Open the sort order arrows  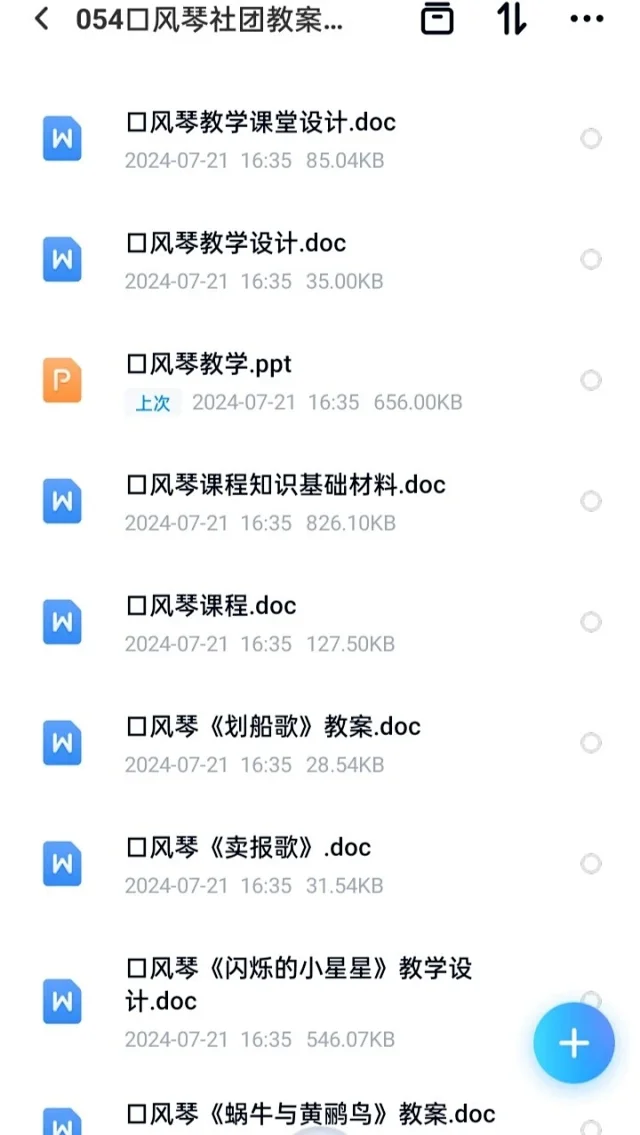(512, 20)
